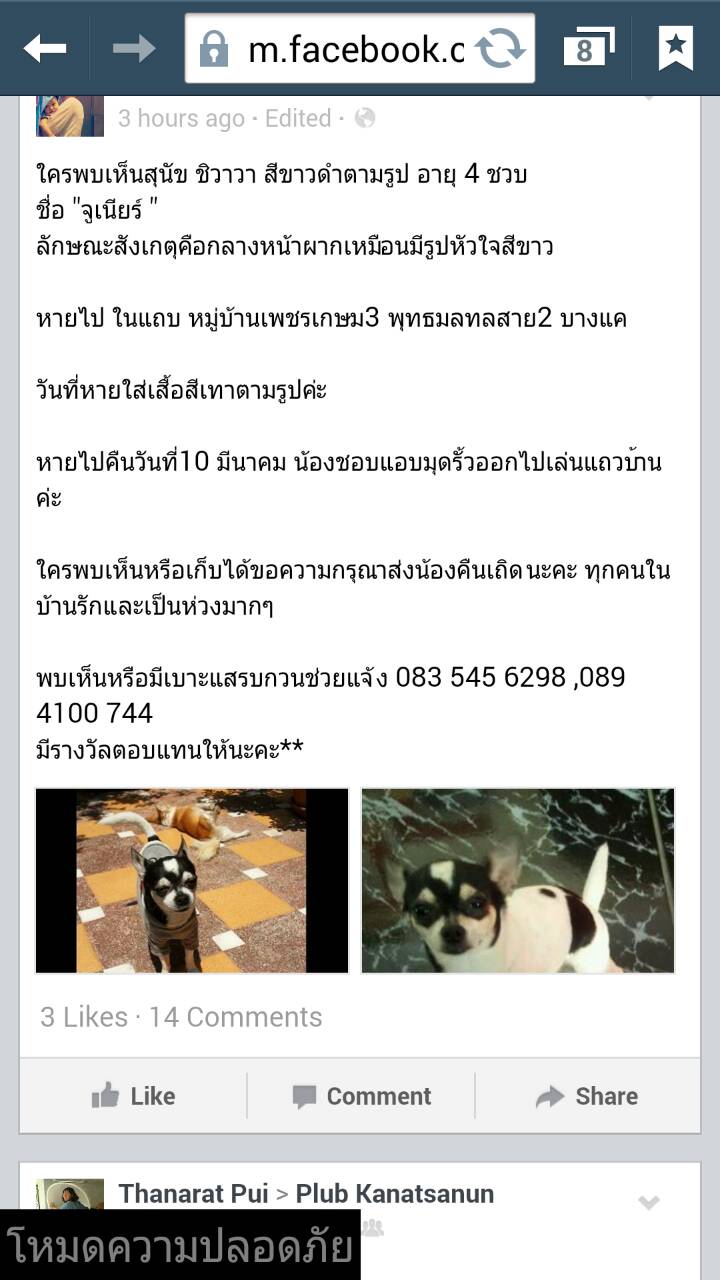Go forward in browser history

[133, 48]
